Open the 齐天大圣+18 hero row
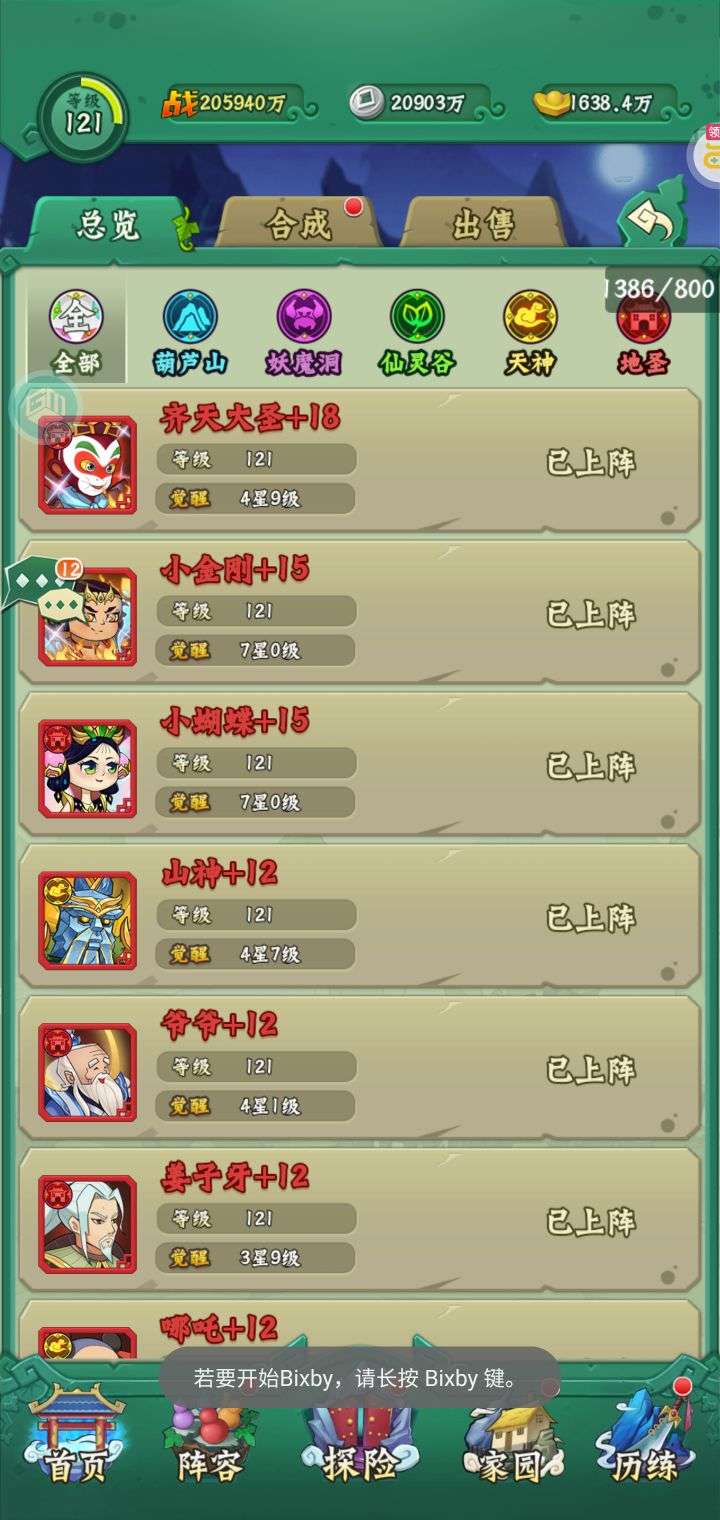 tap(360, 461)
